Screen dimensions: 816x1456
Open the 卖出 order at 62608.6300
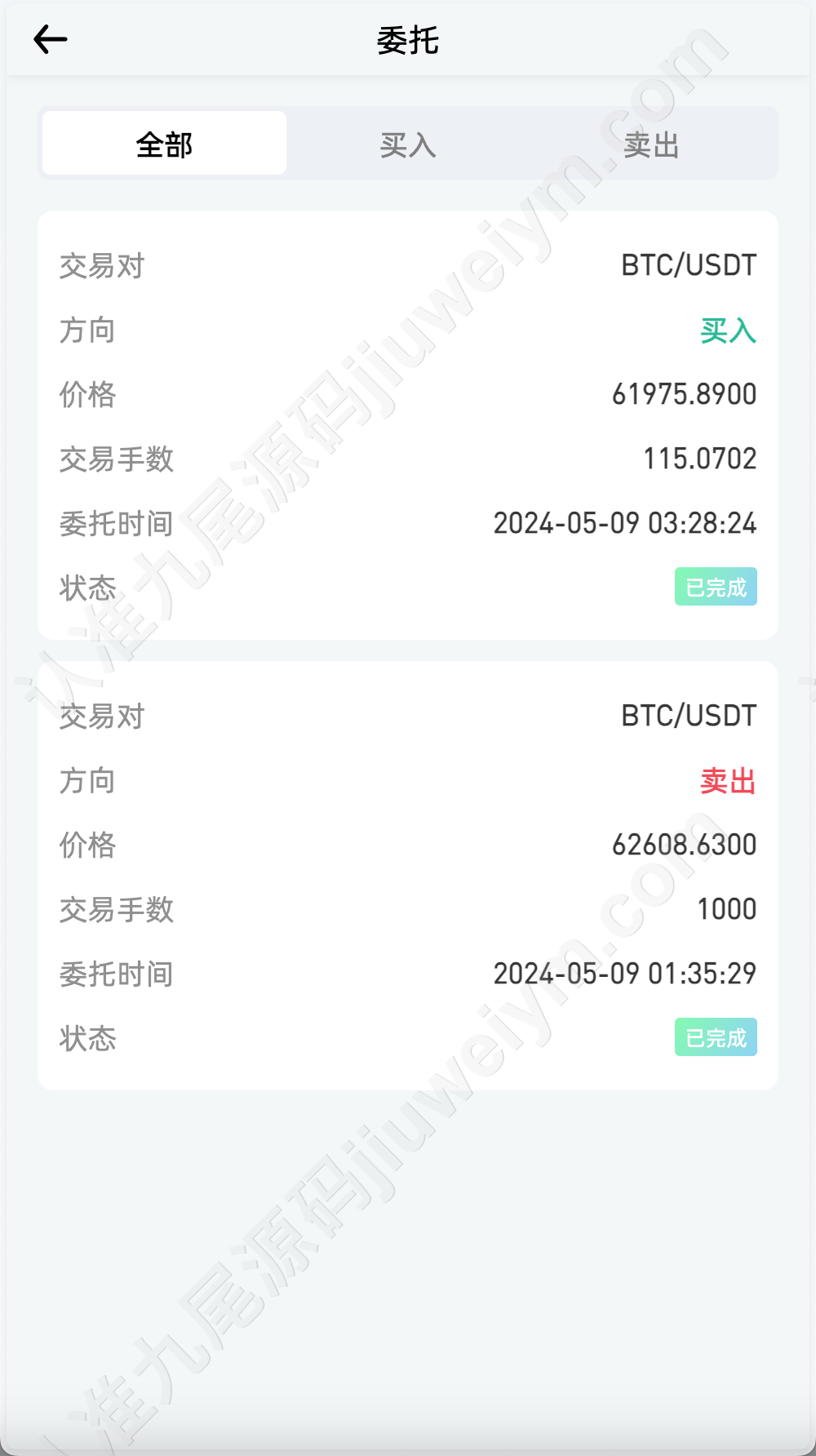[x=408, y=876]
